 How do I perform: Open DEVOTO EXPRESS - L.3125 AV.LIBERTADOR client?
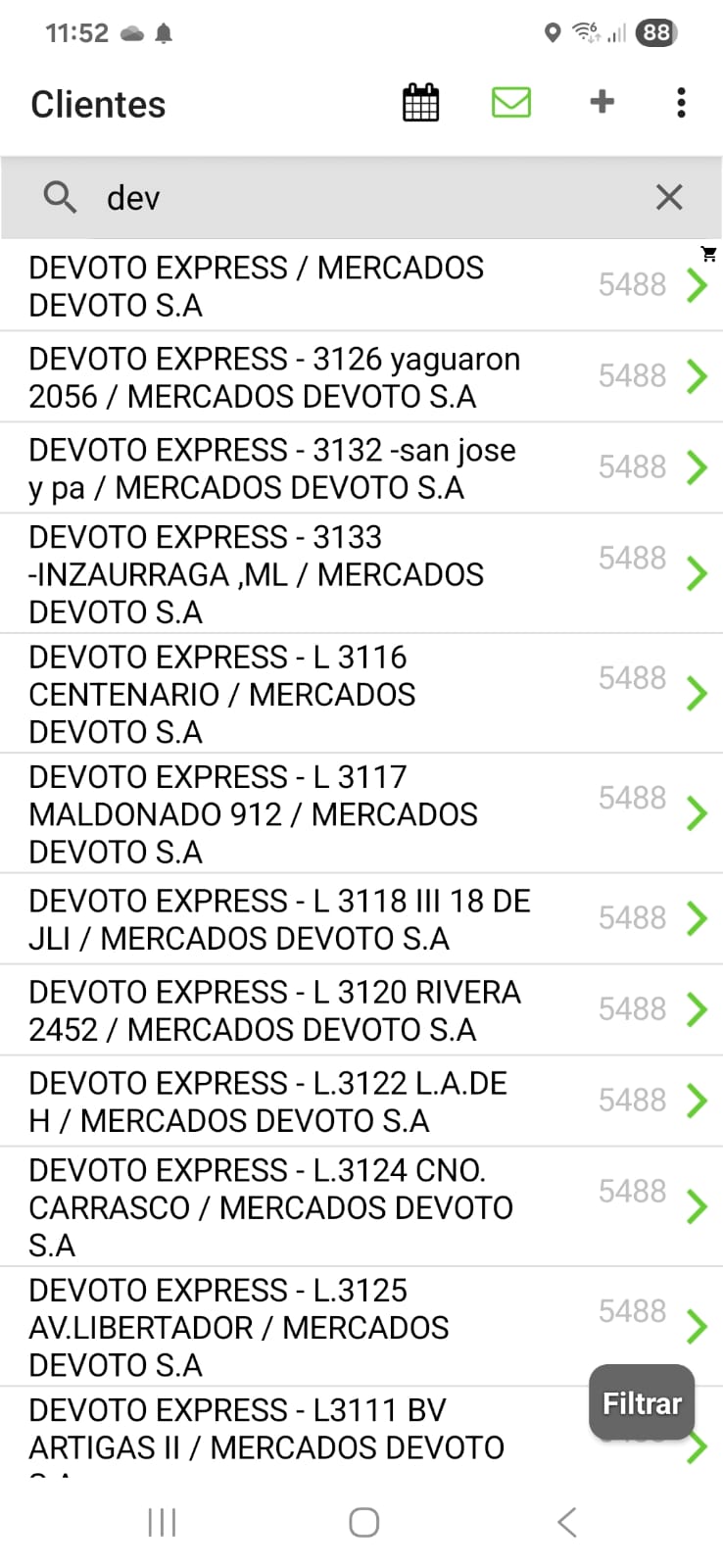(x=294, y=1327)
